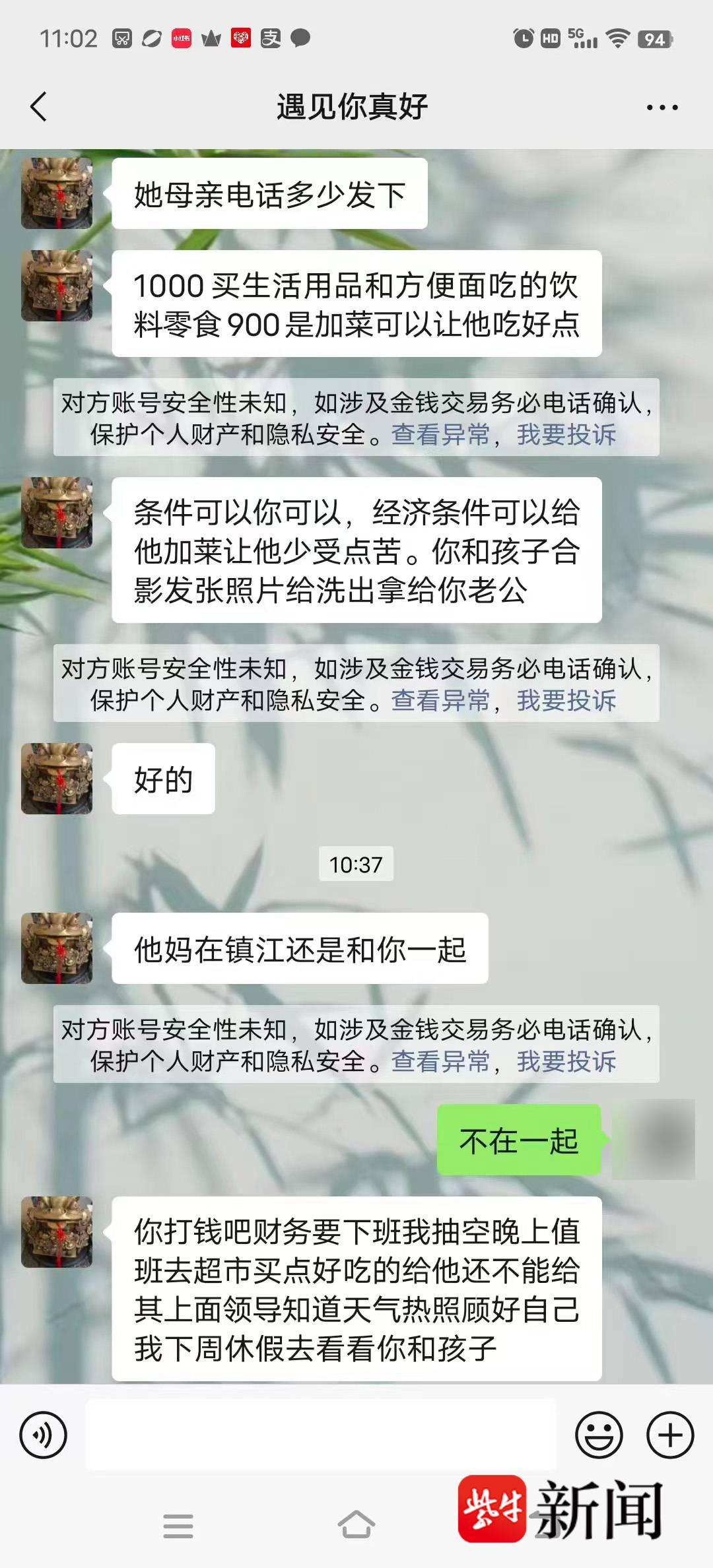
Task: Open the emoji picker
Action: coord(599,1435)
